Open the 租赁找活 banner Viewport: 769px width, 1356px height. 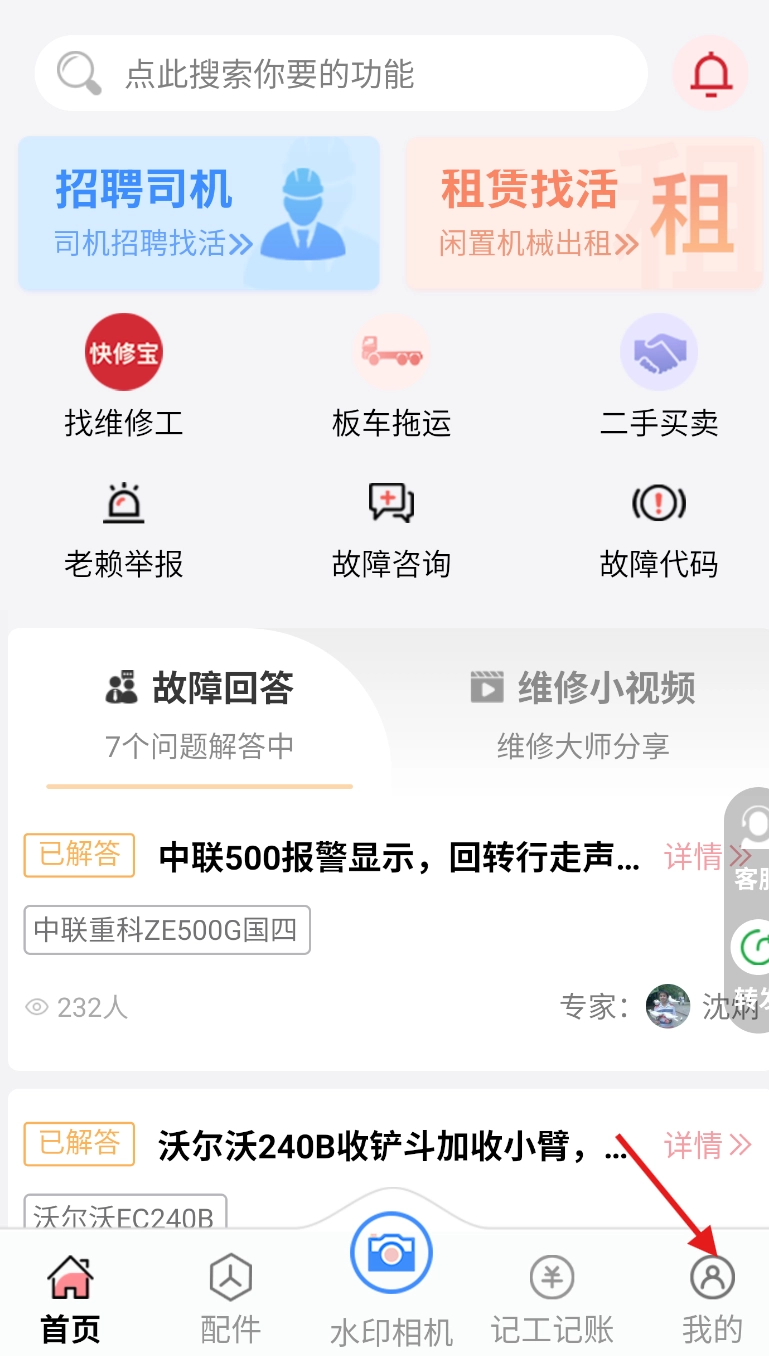tap(584, 213)
